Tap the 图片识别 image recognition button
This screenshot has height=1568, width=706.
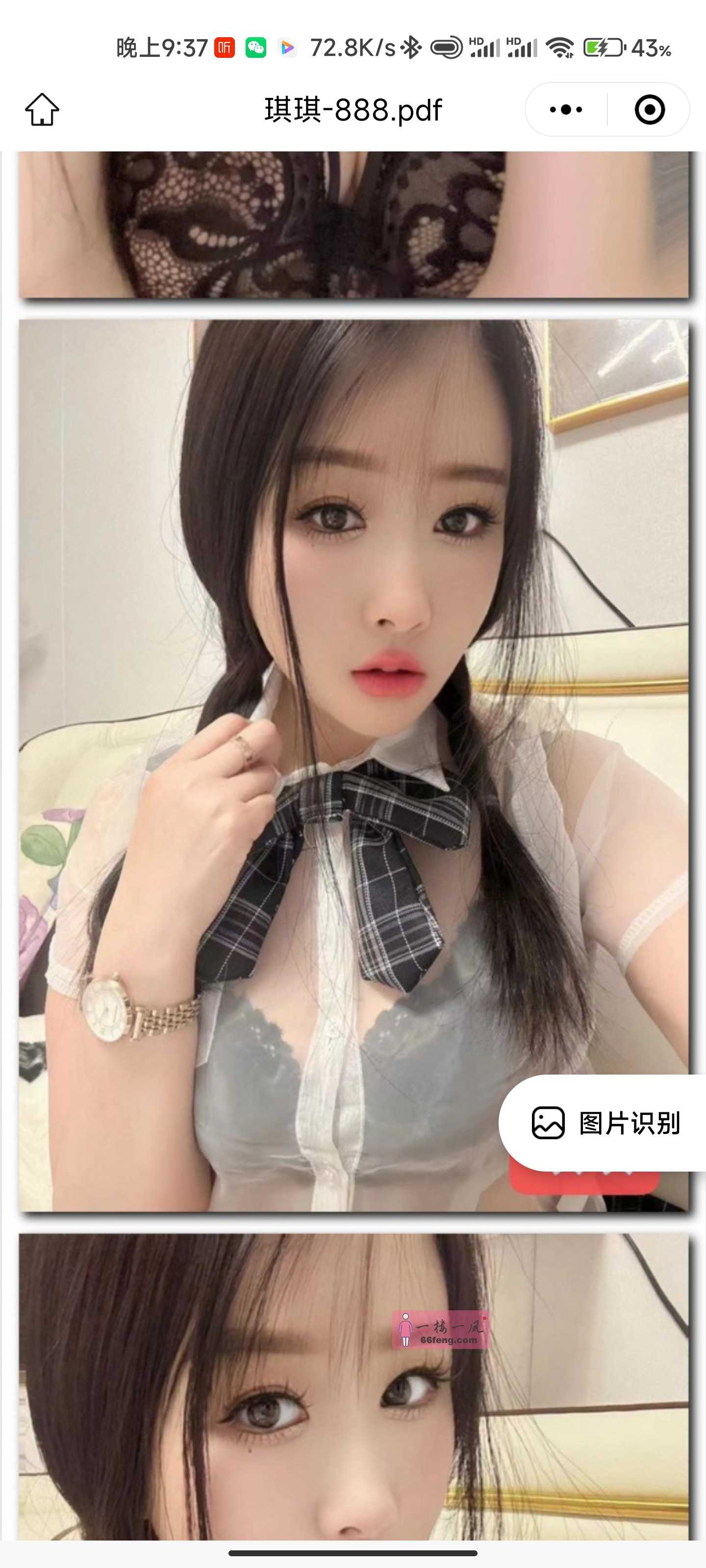click(605, 1123)
